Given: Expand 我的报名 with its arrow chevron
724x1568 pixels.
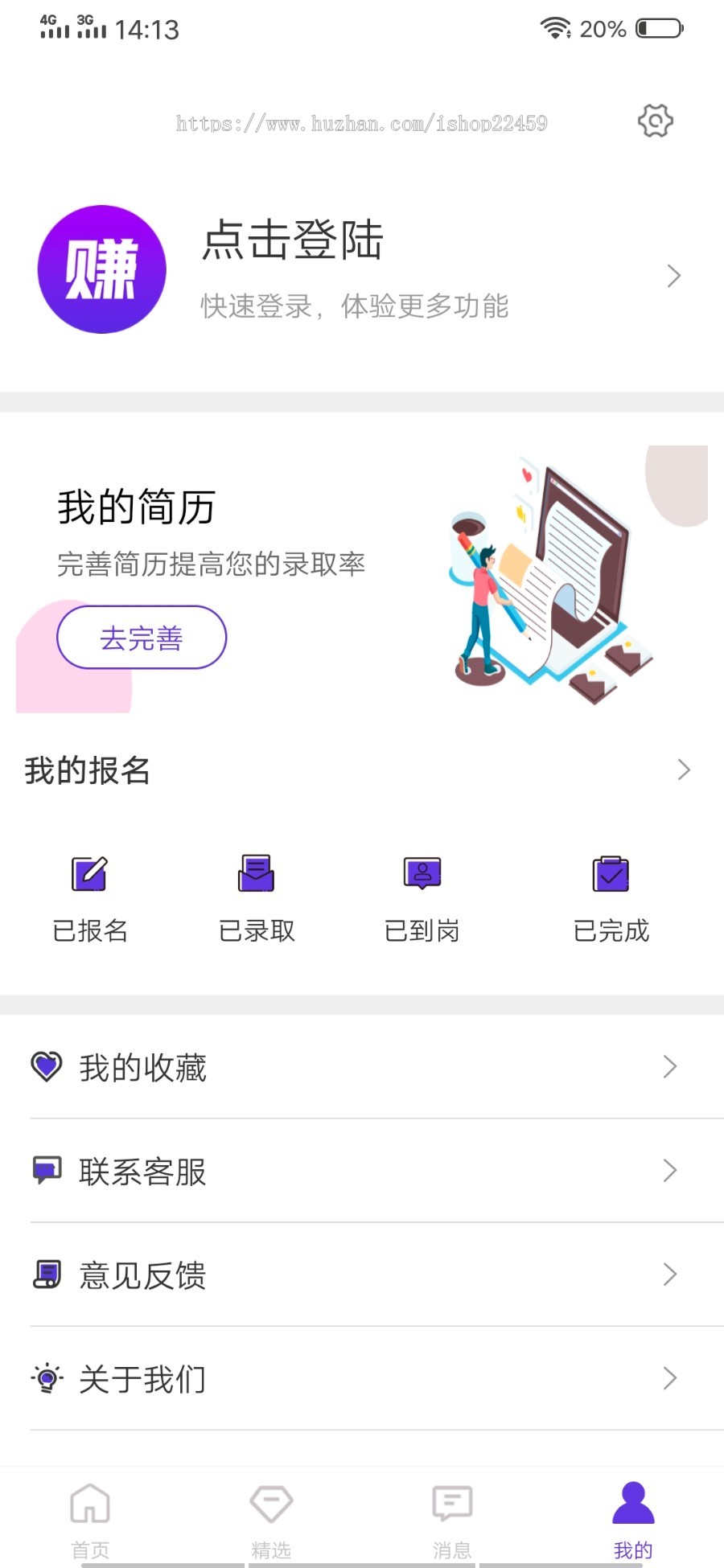Looking at the screenshot, I should tap(685, 770).
